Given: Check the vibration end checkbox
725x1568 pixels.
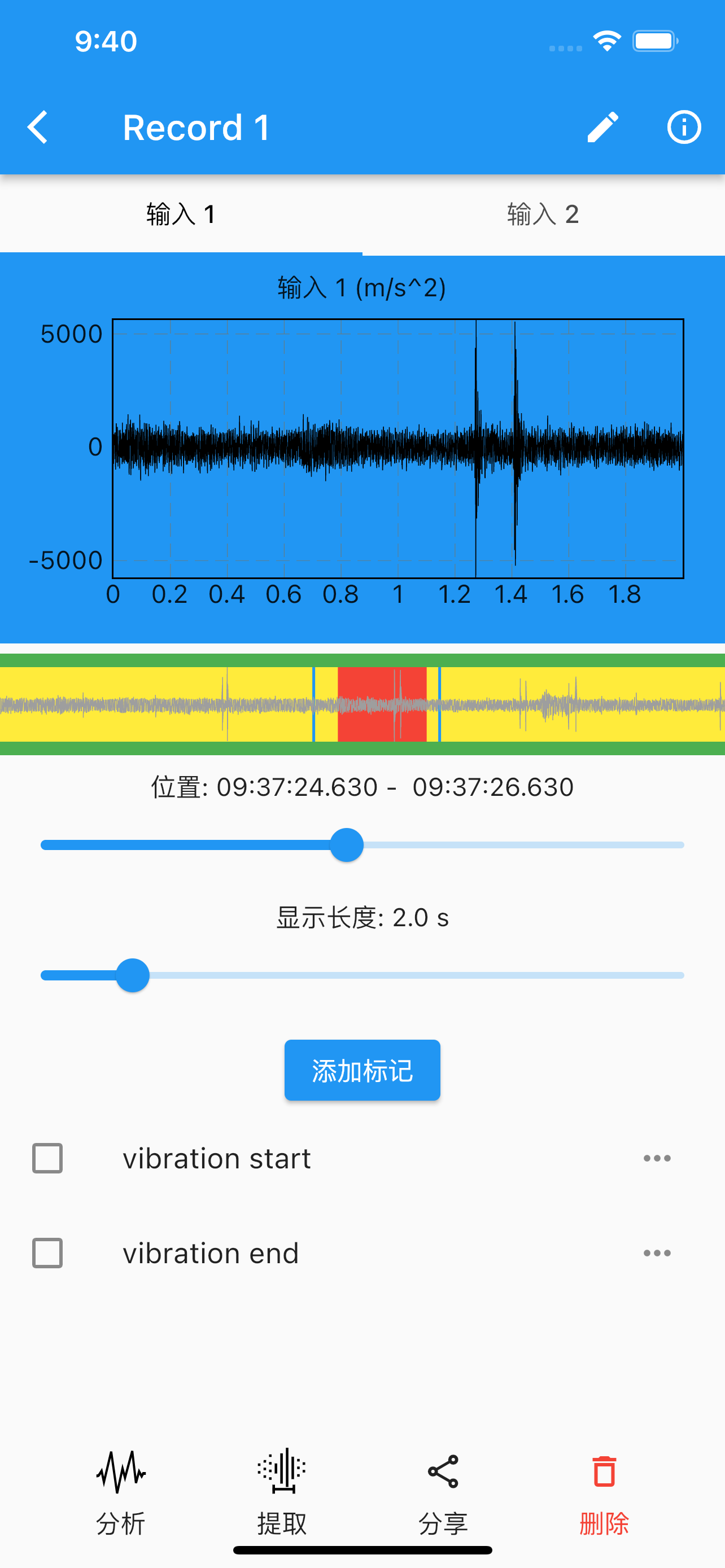Looking at the screenshot, I should pos(47,1252).
